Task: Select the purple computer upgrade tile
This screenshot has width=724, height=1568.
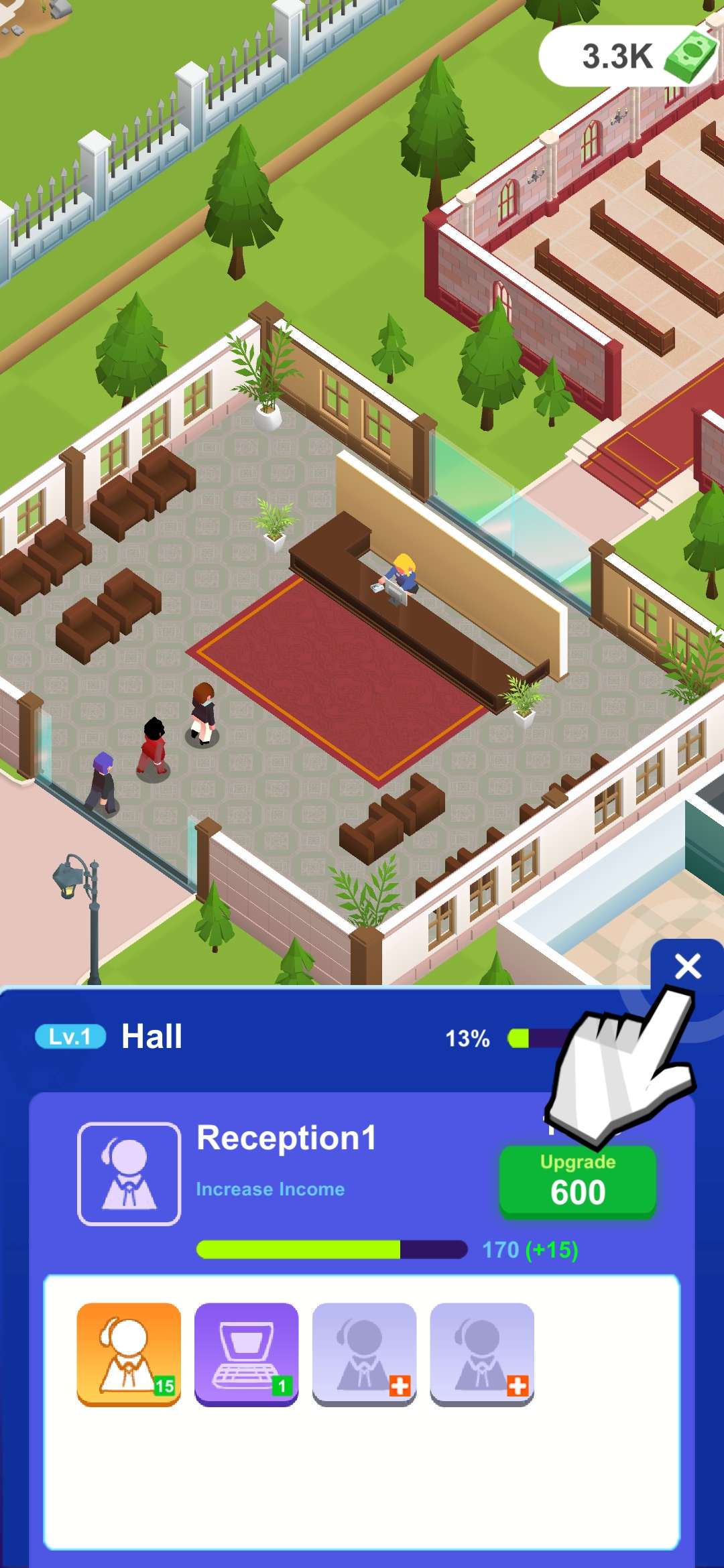Action: click(x=246, y=1354)
